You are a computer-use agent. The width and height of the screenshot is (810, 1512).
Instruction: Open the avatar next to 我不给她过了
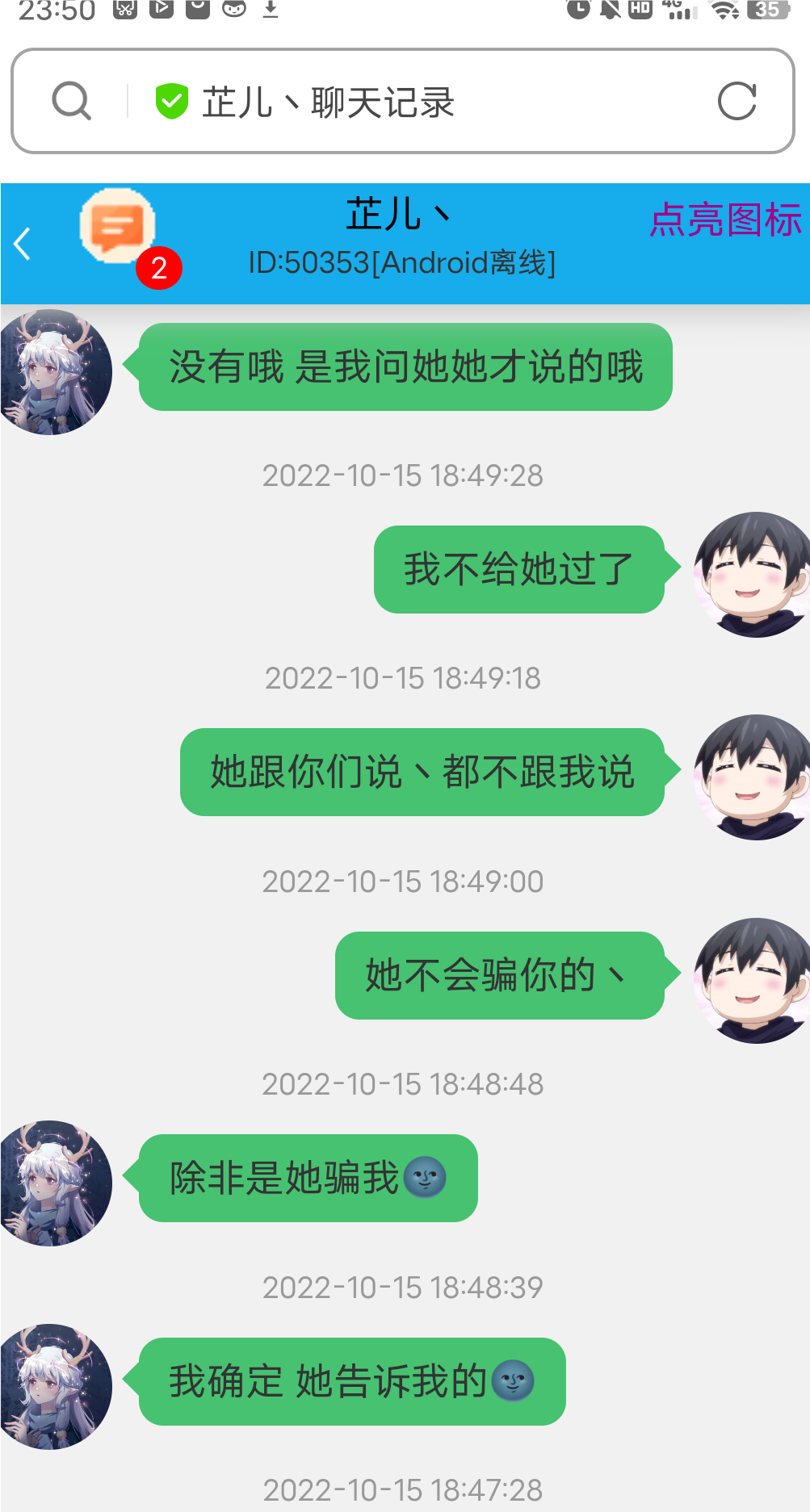click(x=753, y=574)
